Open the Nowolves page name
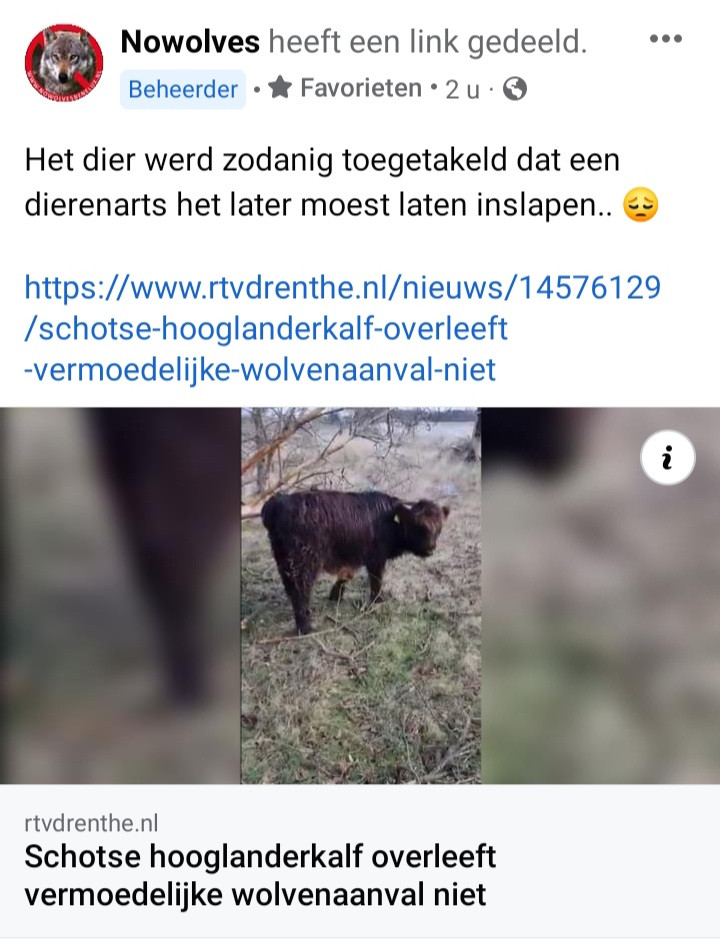720x942 pixels. pyautogui.click(x=190, y=42)
